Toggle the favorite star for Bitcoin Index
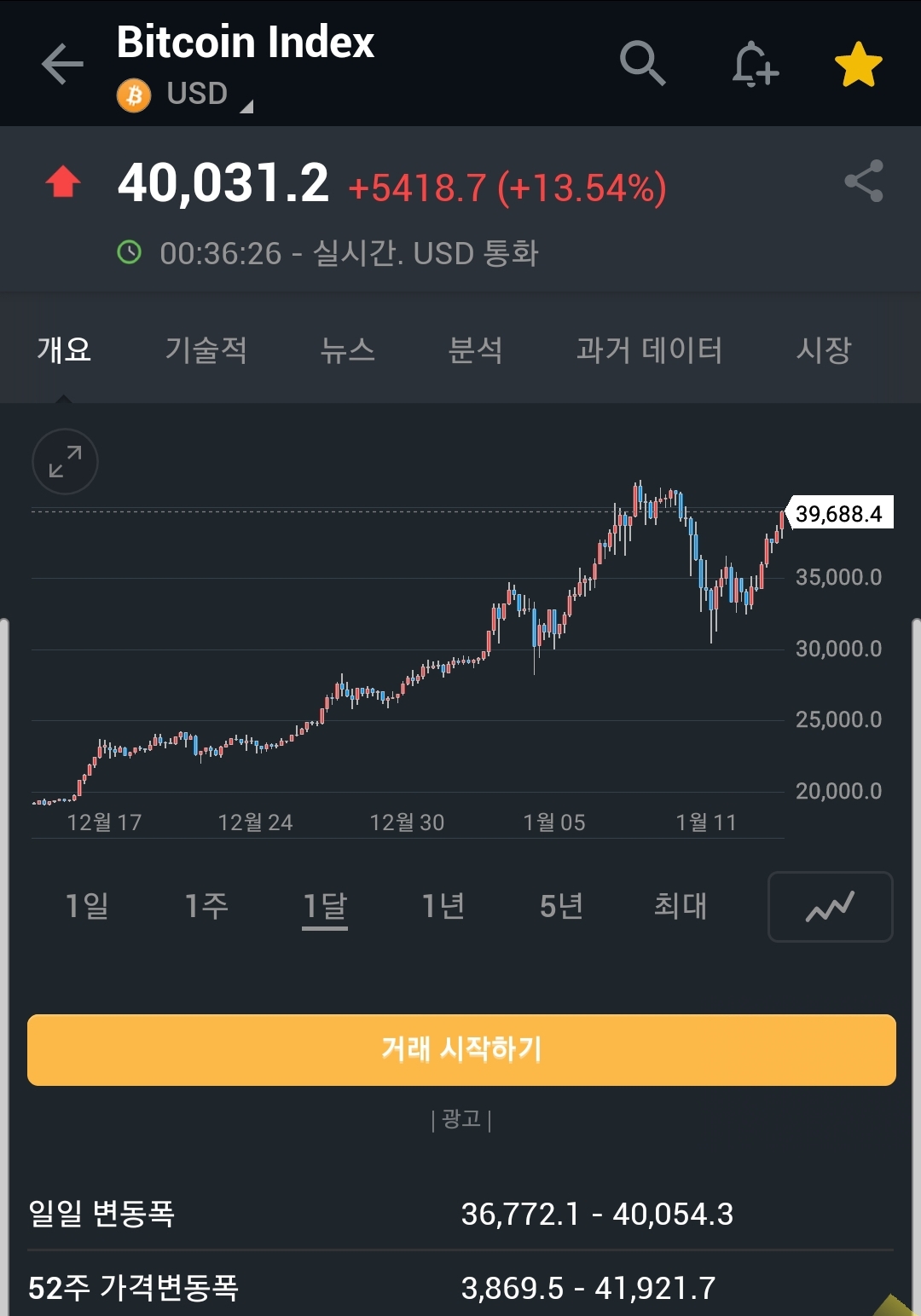This screenshot has width=921, height=1316. point(858,64)
